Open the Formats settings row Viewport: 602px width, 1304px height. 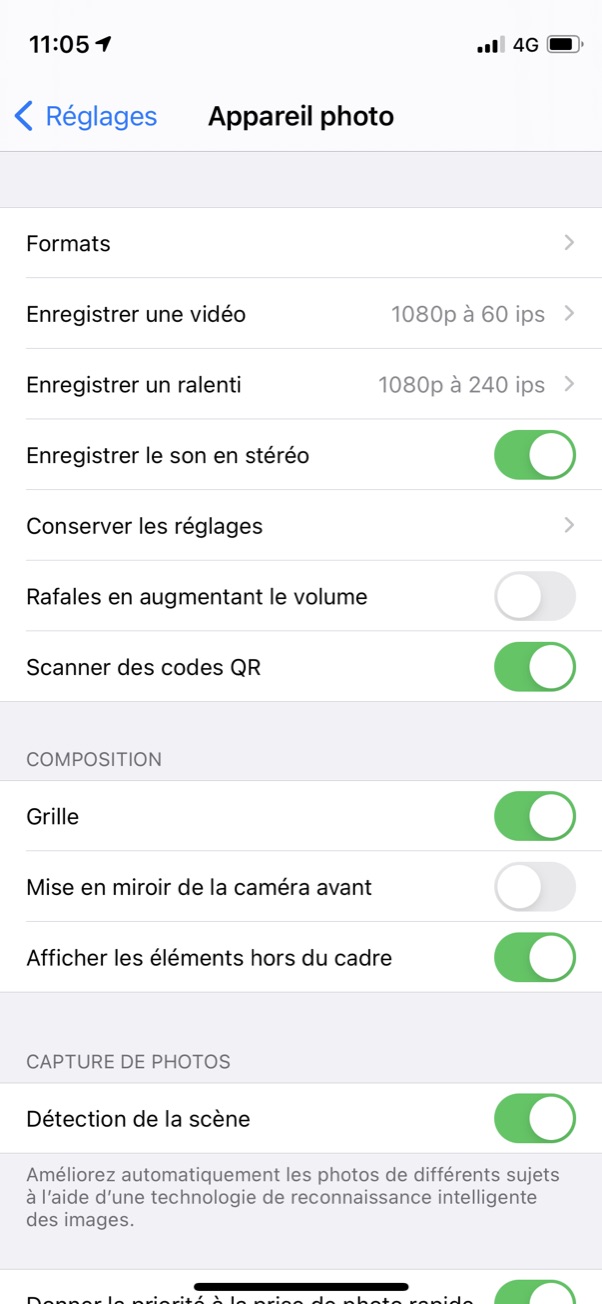[x=301, y=243]
